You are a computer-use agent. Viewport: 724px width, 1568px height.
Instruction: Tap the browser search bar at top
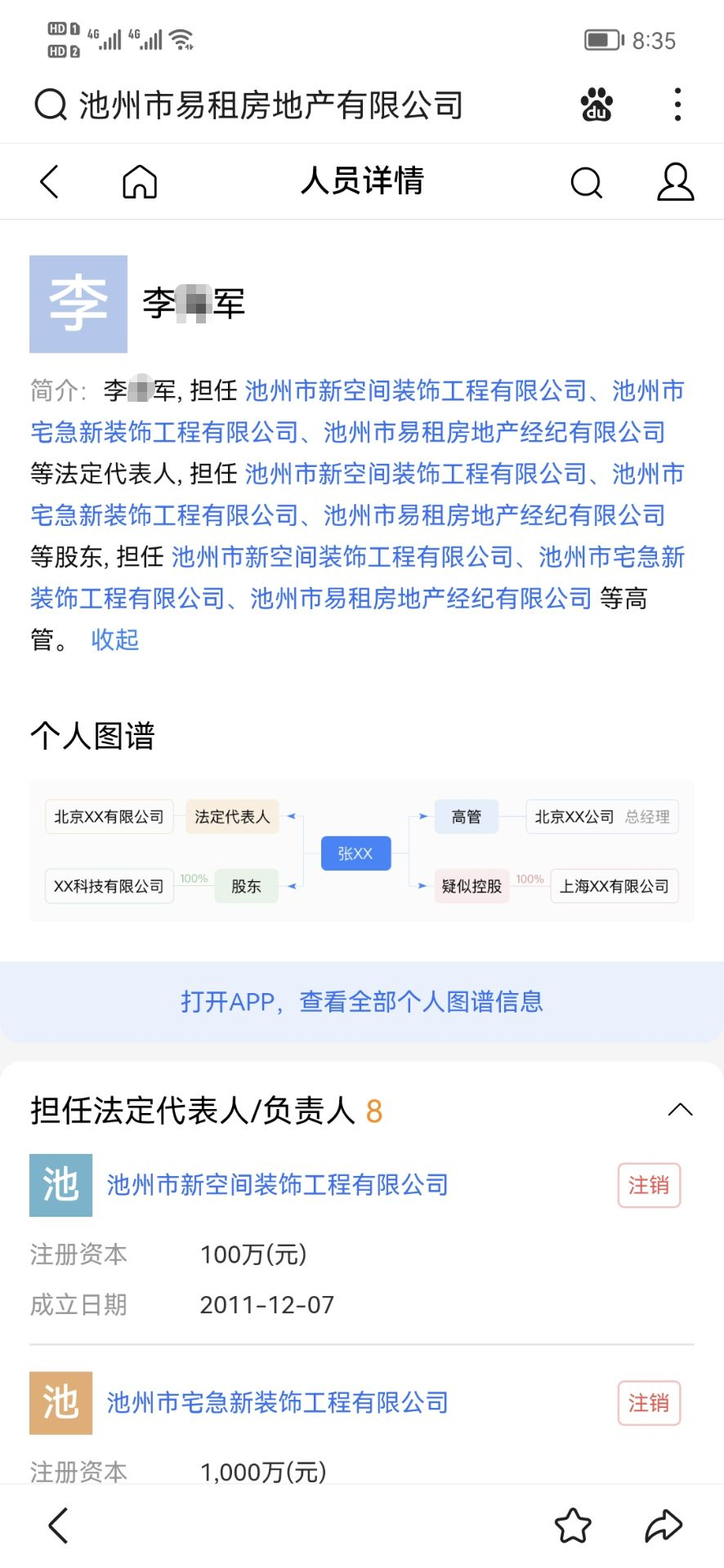270,105
